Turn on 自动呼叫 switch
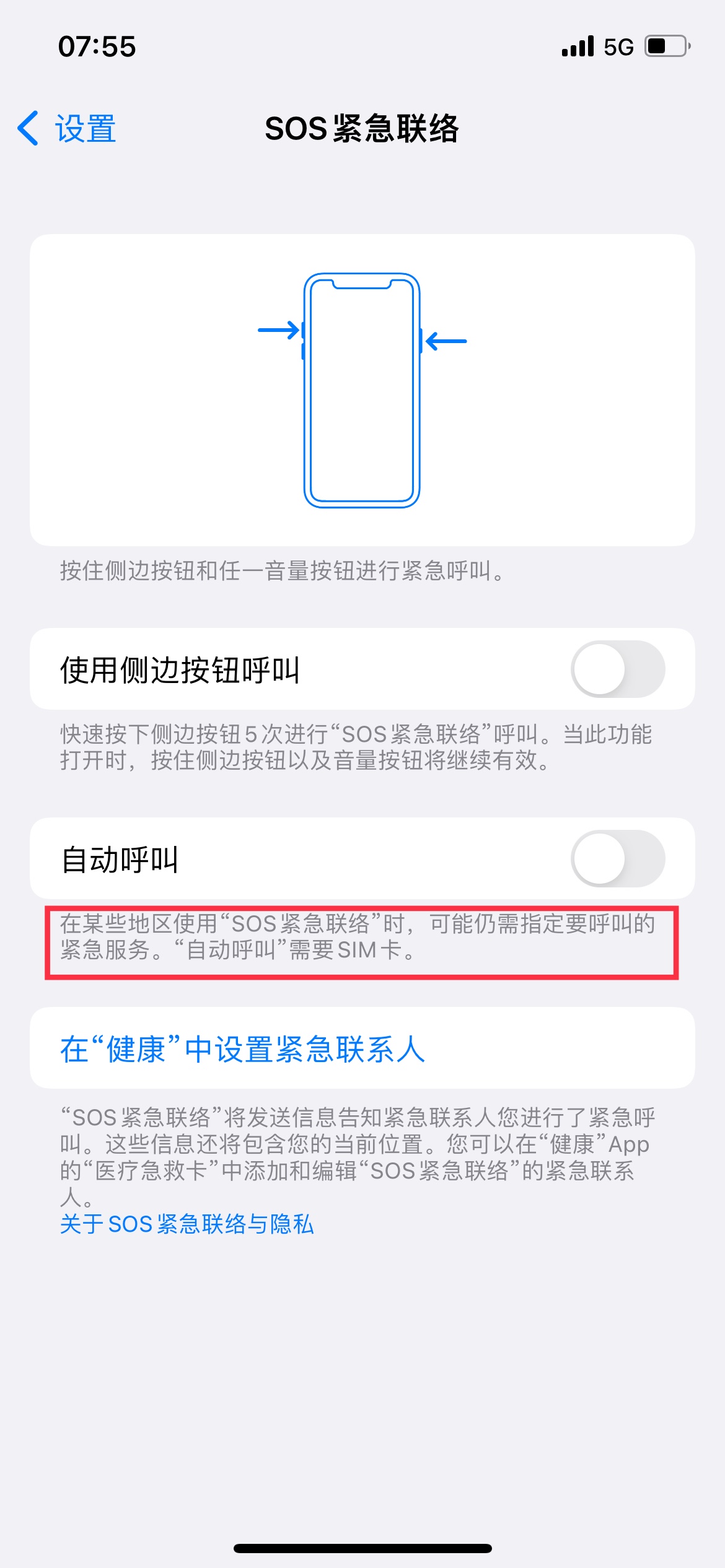Image resolution: width=725 pixels, height=1568 pixels. point(617,859)
